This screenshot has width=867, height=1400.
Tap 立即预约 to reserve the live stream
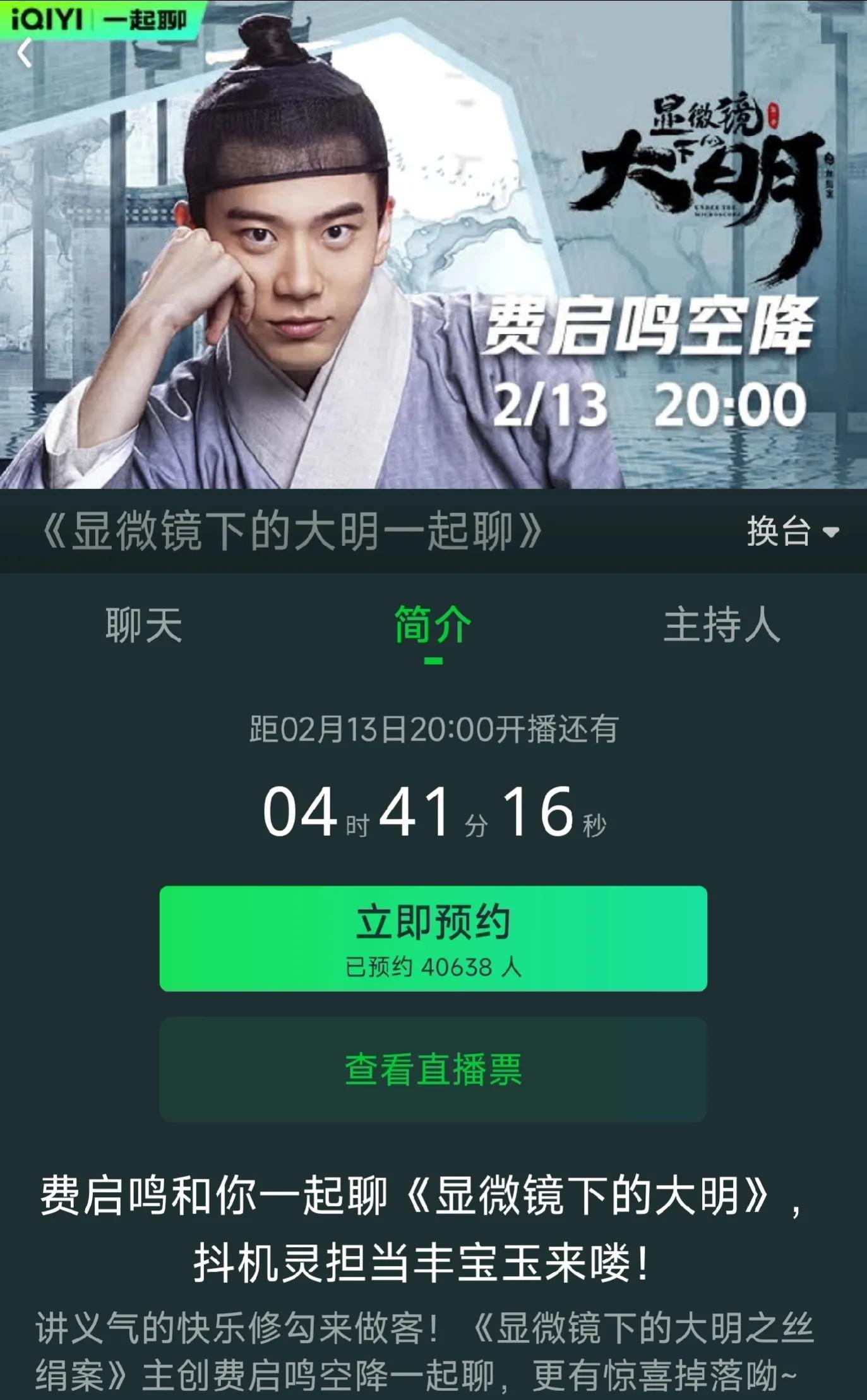433,938
